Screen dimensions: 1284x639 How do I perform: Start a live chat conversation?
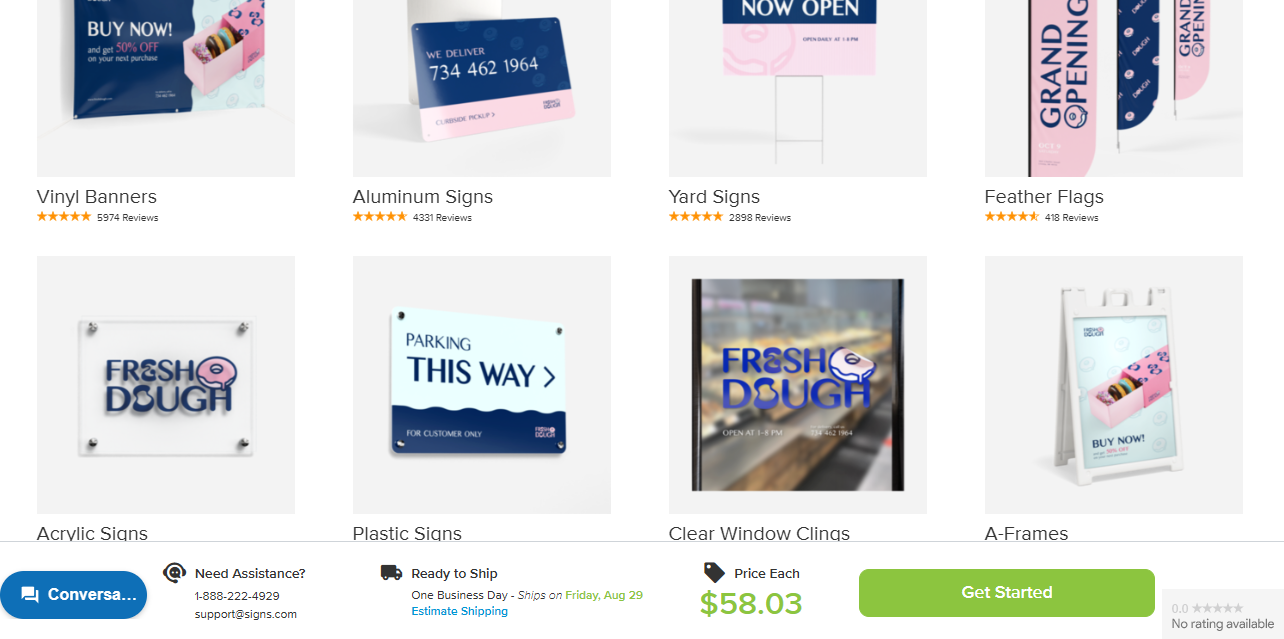74,595
